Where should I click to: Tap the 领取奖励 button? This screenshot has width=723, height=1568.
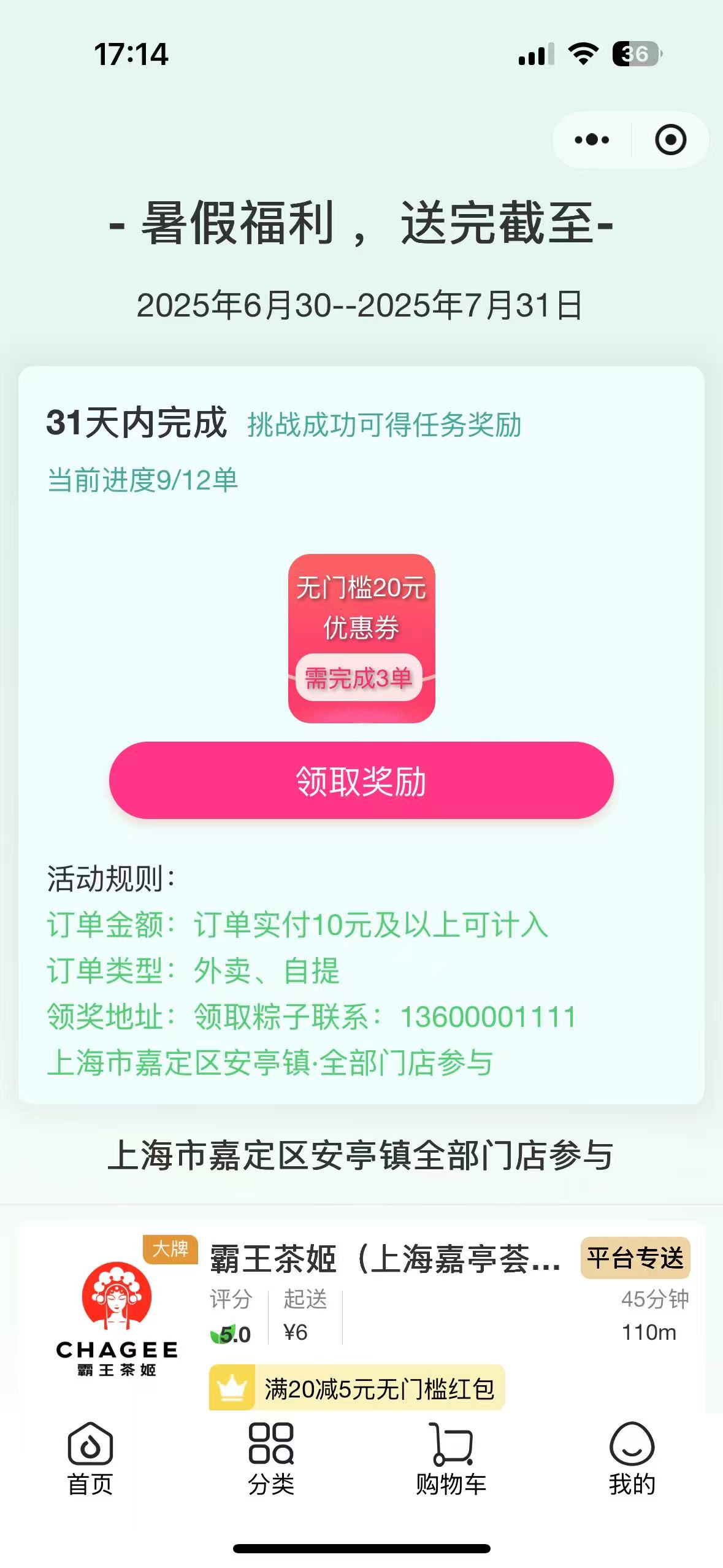361,780
